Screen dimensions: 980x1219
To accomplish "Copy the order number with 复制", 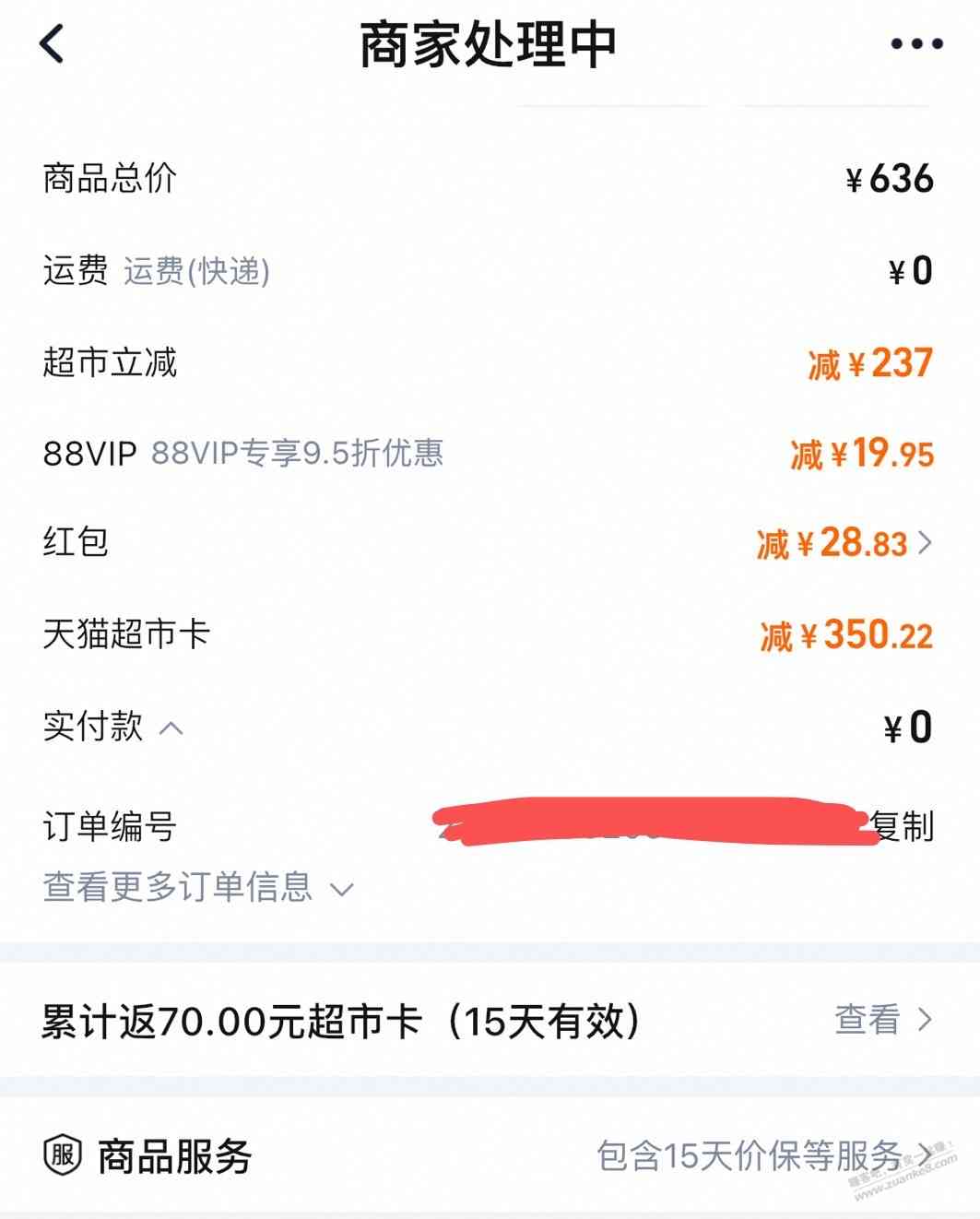I will pyautogui.click(x=903, y=826).
